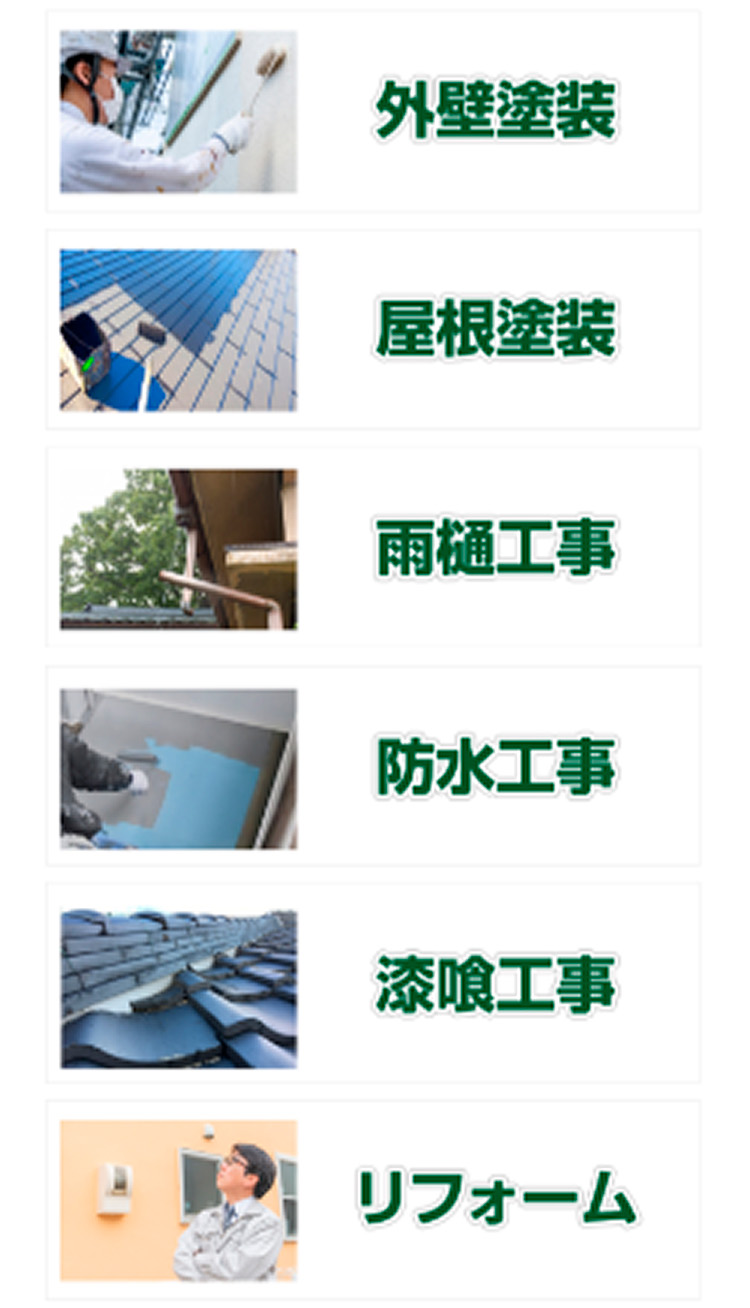The width and height of the screenshot is (750, 1308).
Task: Open the 雨樋工事 card
Action: click(374, 547)
